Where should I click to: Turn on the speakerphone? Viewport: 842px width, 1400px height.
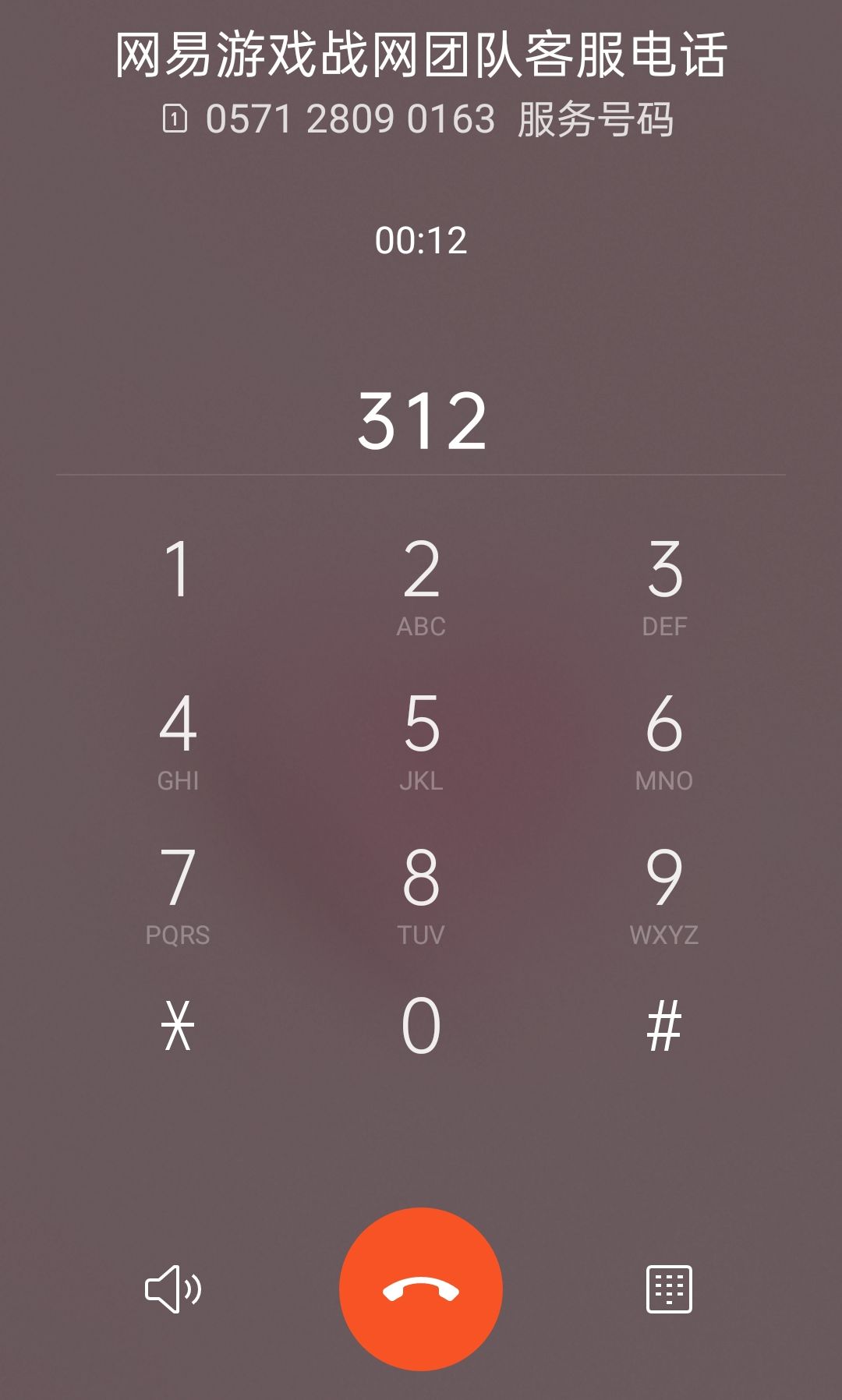point(173,1289)
